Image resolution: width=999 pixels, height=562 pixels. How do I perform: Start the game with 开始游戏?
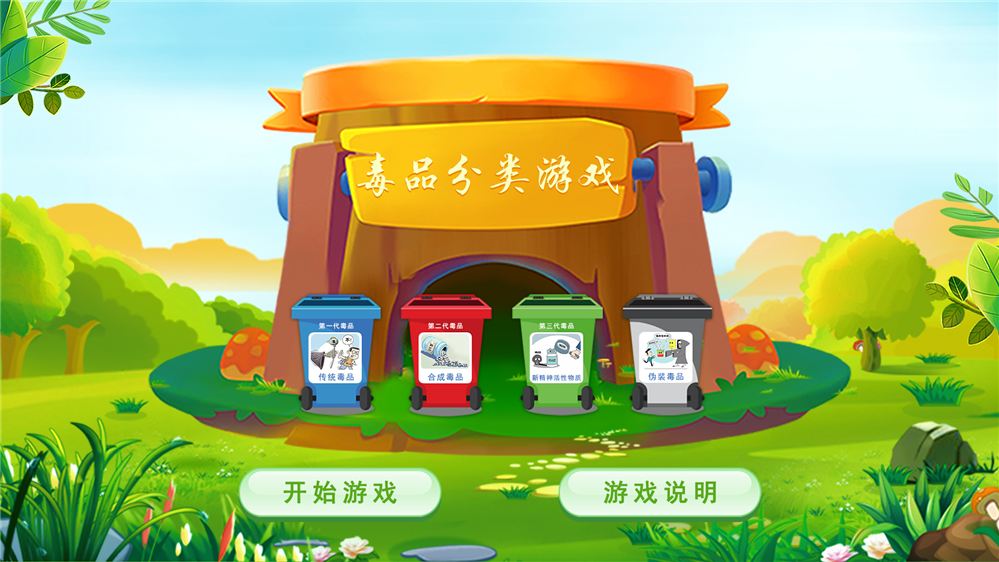coord(340,492)
